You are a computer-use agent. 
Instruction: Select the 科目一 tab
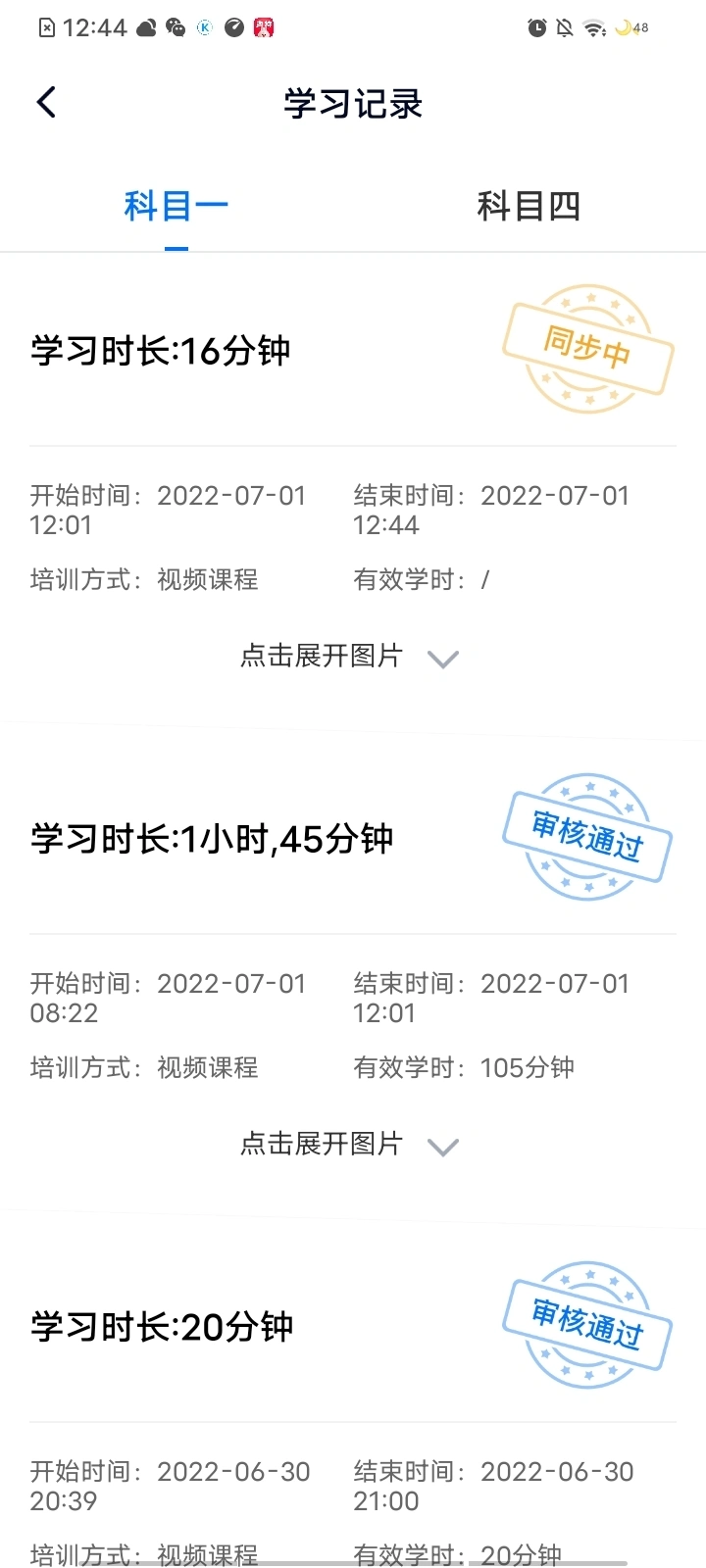click(x=176, y=207)
